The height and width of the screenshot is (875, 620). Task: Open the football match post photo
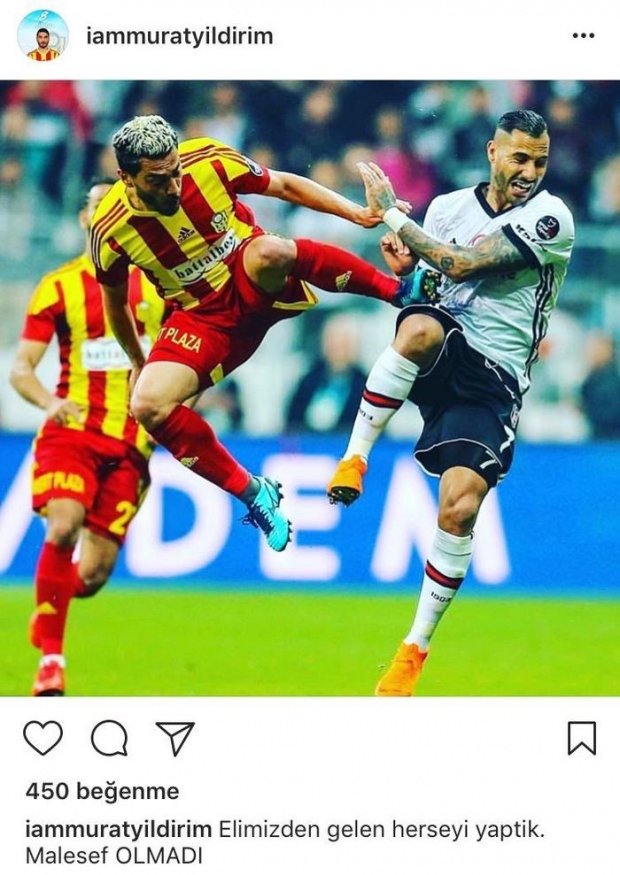pos(310,388)
